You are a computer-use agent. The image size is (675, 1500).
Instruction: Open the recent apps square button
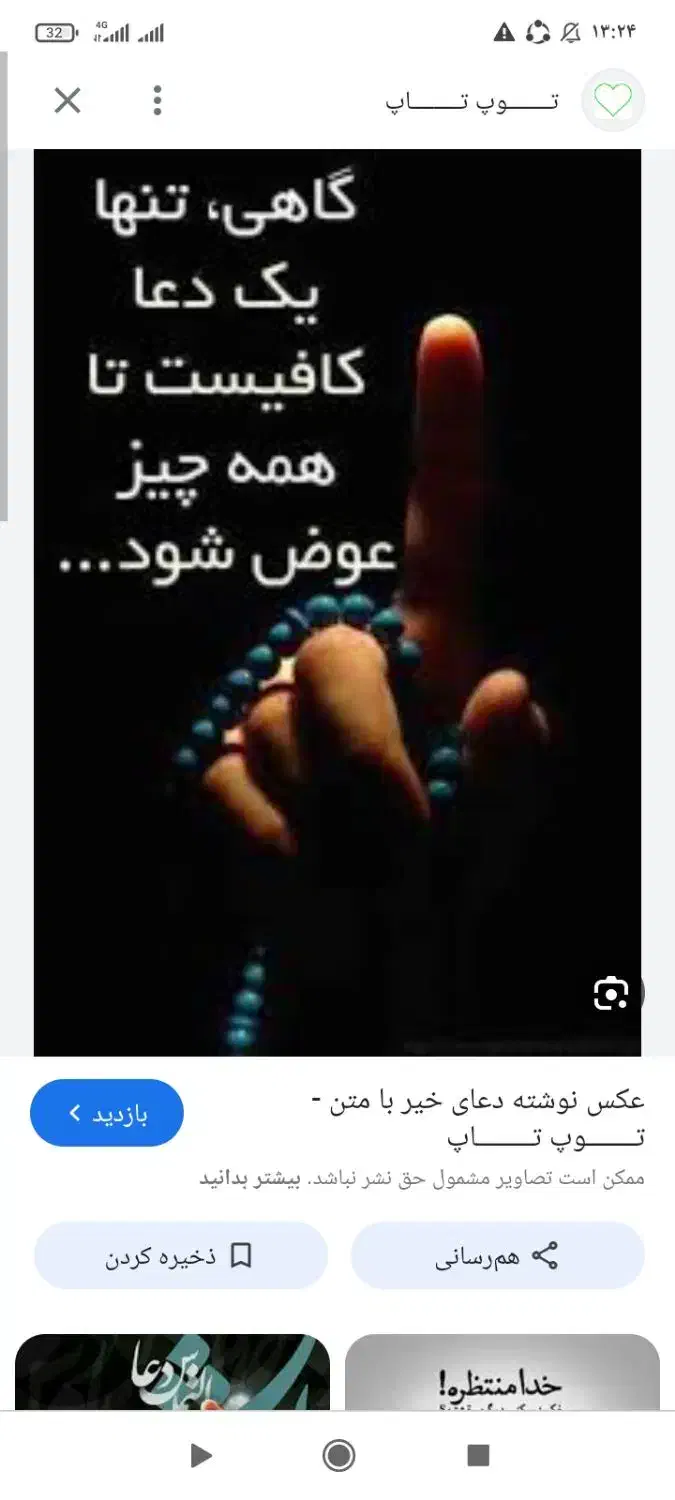pos(478,1455)
